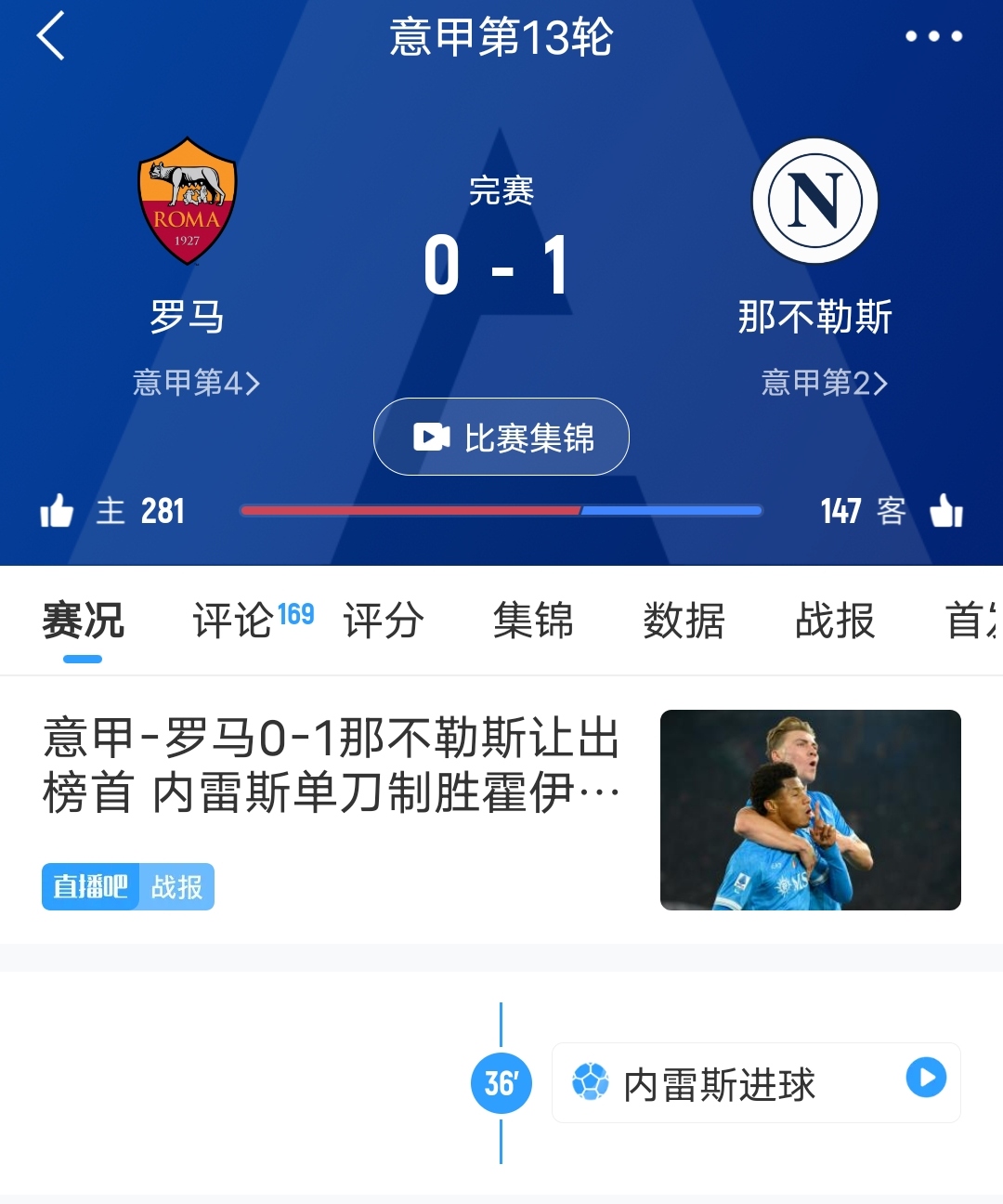1003x1204 pixels.
Task: Select the 集锦 tab
Action: click(x=533, y=620)
